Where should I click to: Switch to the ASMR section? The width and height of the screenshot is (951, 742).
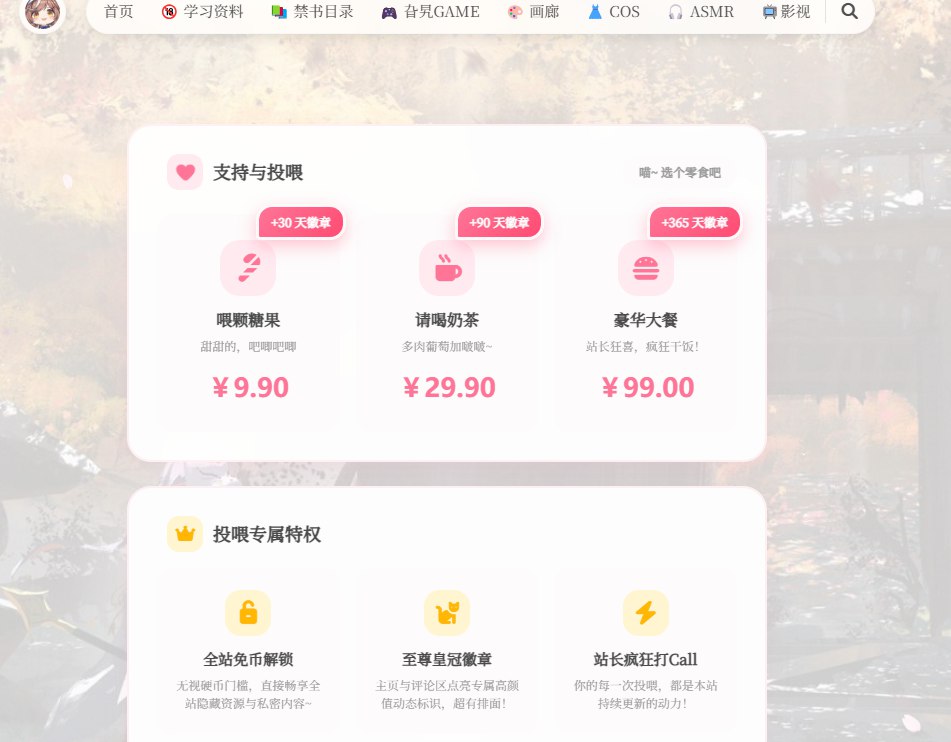point(701,12)
